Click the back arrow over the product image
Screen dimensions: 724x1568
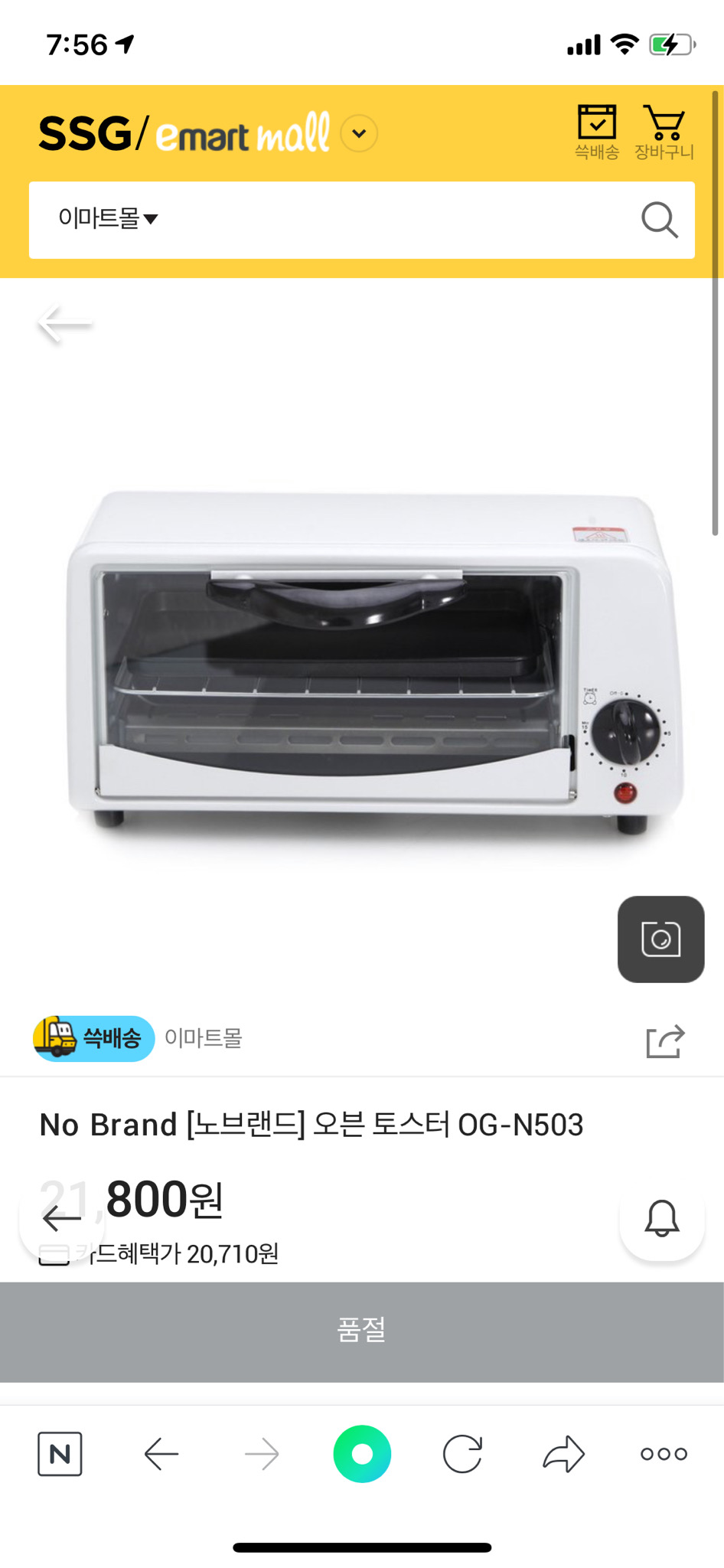(66, 323)
